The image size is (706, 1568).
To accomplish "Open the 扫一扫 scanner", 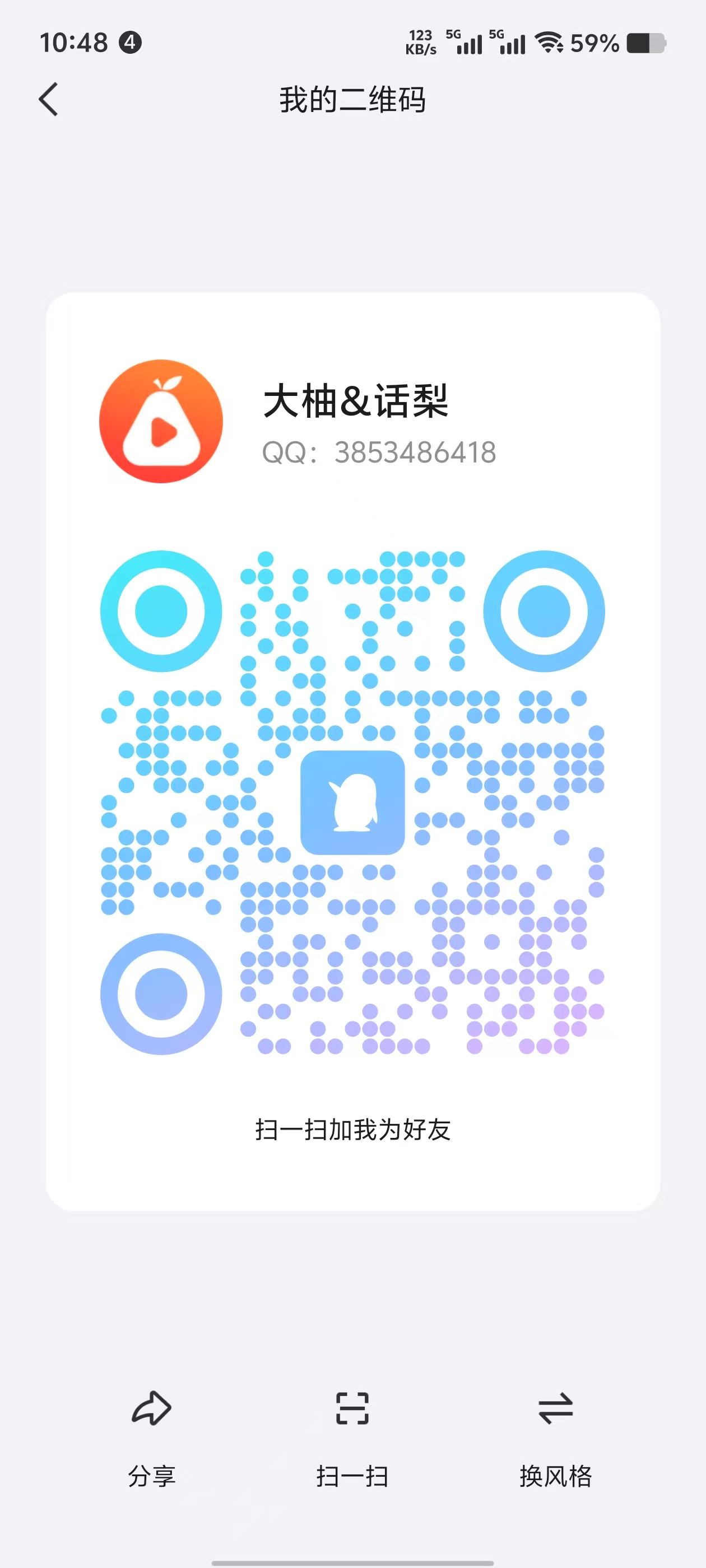I will point(352,1438).
